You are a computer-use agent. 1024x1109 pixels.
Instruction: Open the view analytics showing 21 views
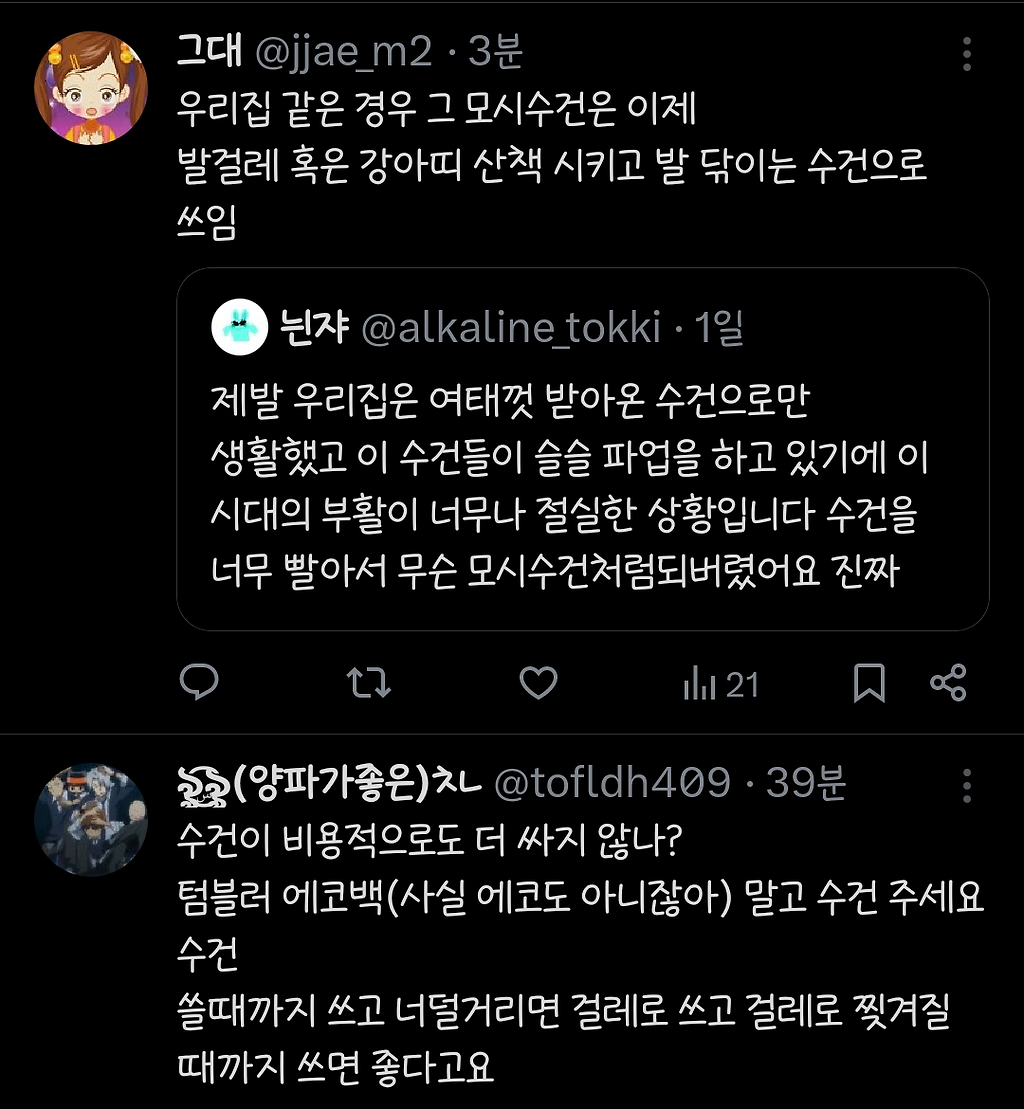[718, 684]
